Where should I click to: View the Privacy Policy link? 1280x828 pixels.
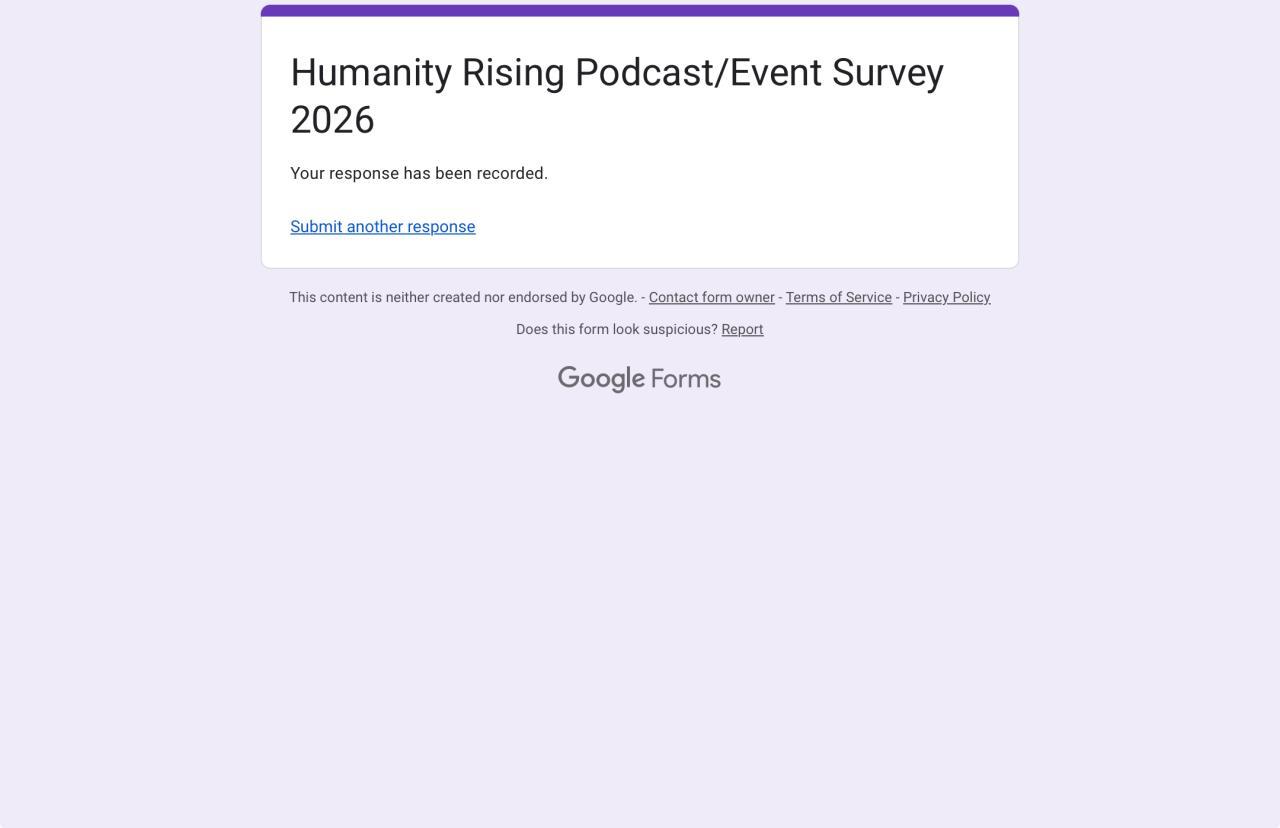pyautogui.click(x=946, y=297)
